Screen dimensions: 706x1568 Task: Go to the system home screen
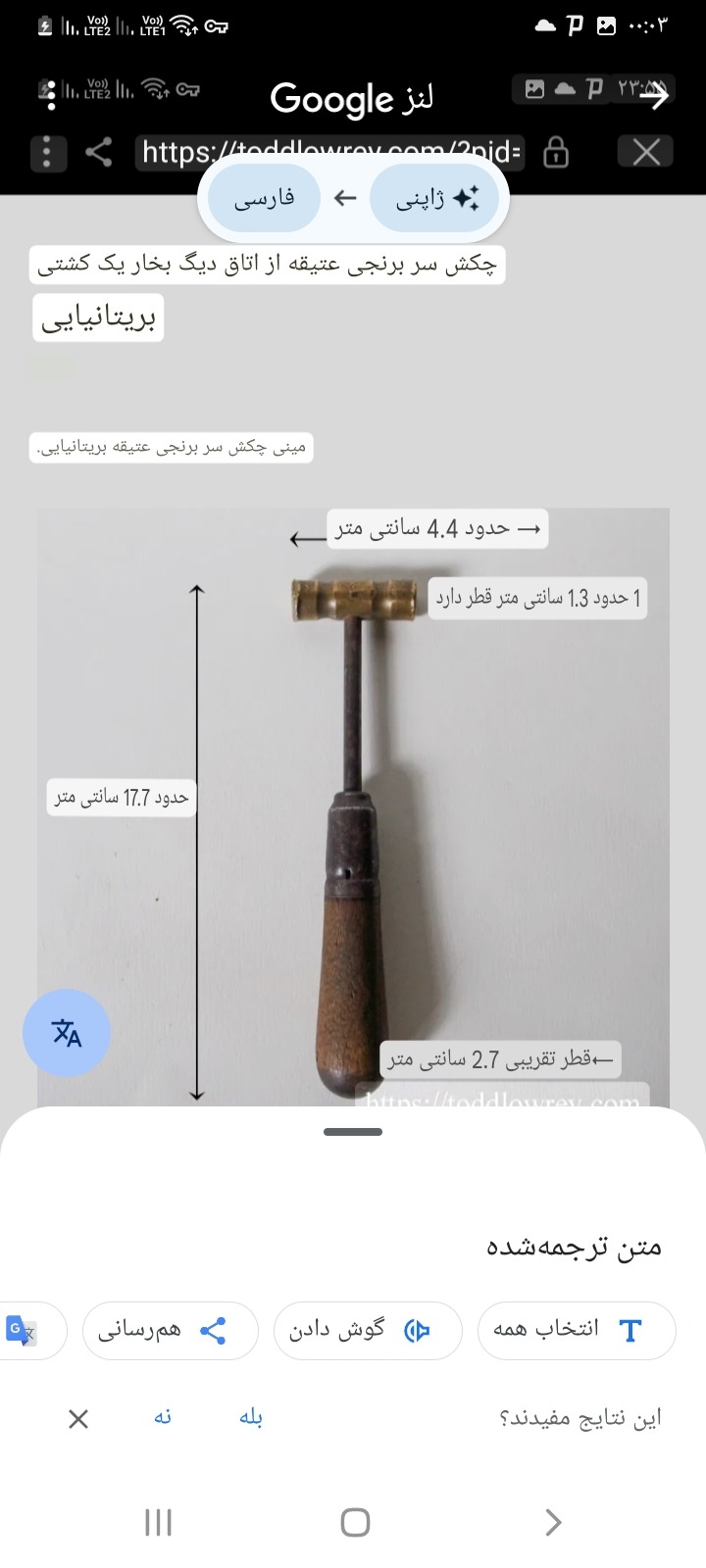click(355, 1522)
